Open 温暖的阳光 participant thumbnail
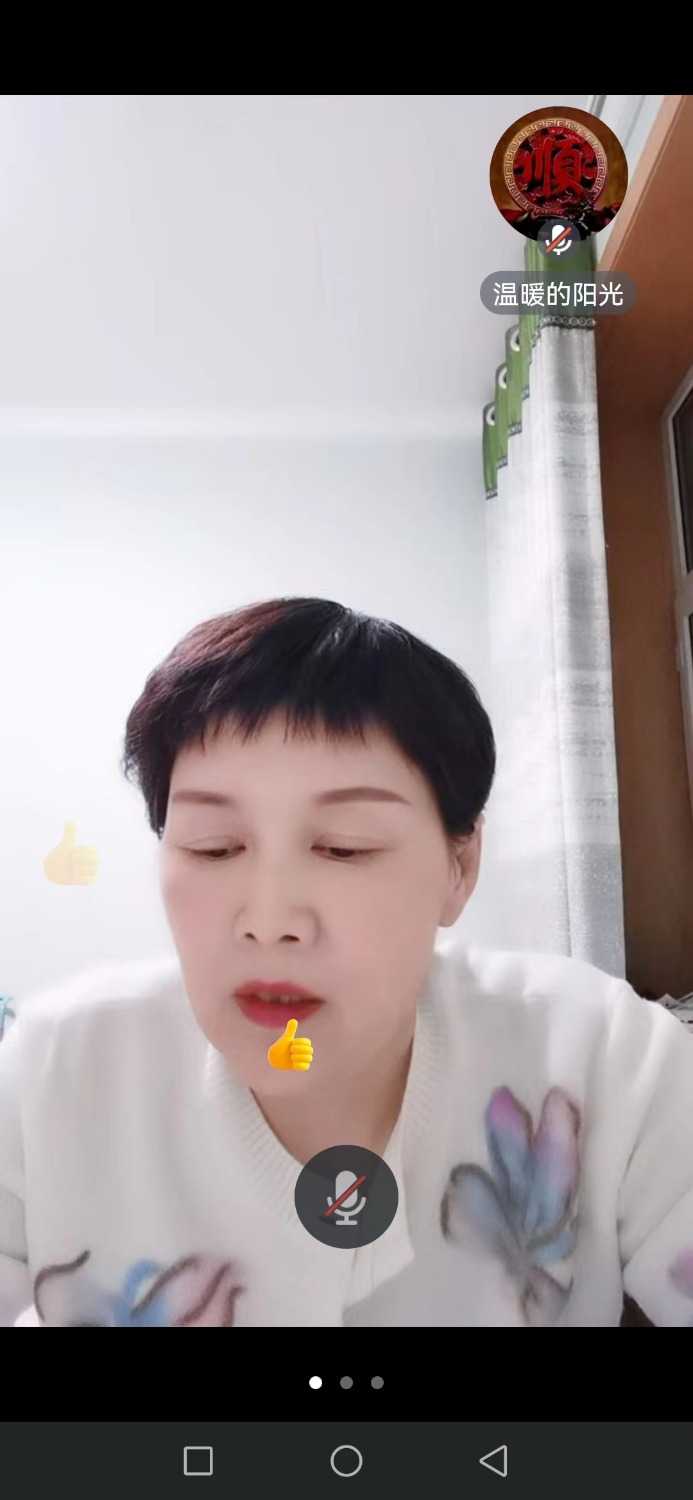This screenshot has width=693, height=1500. click(x=558, y=174)
